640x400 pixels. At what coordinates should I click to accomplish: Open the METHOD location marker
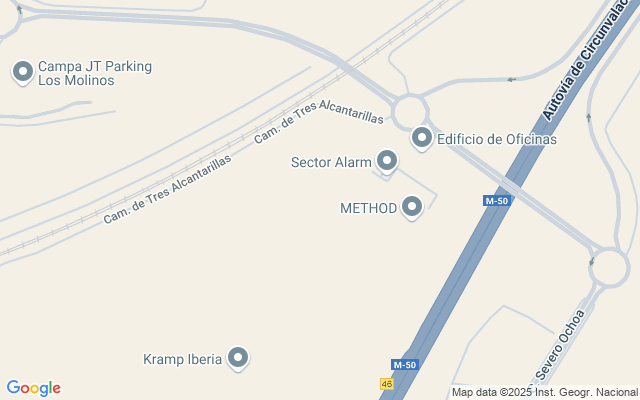(x=412, y=207)
